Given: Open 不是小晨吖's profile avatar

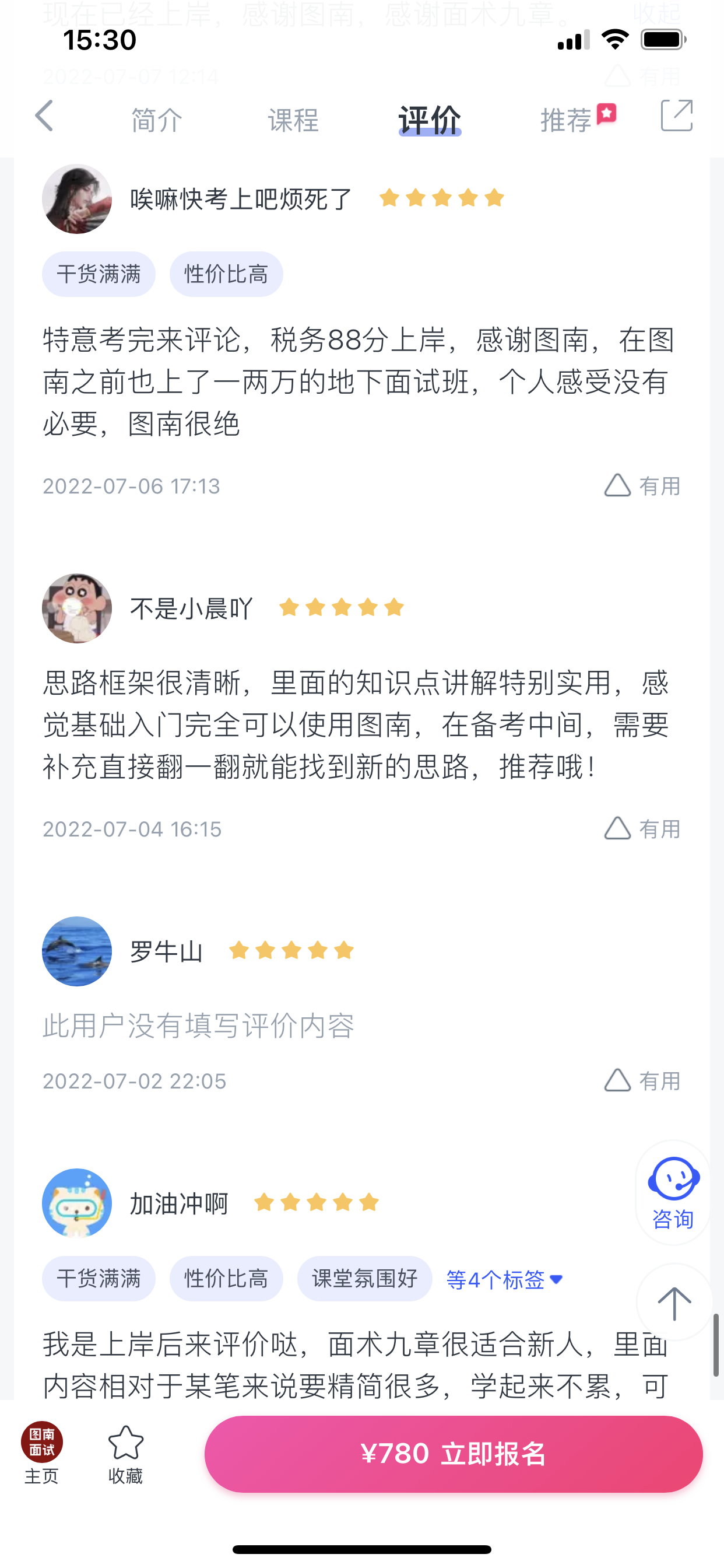Looking at the screenshot, I should (x=77, y=608).
